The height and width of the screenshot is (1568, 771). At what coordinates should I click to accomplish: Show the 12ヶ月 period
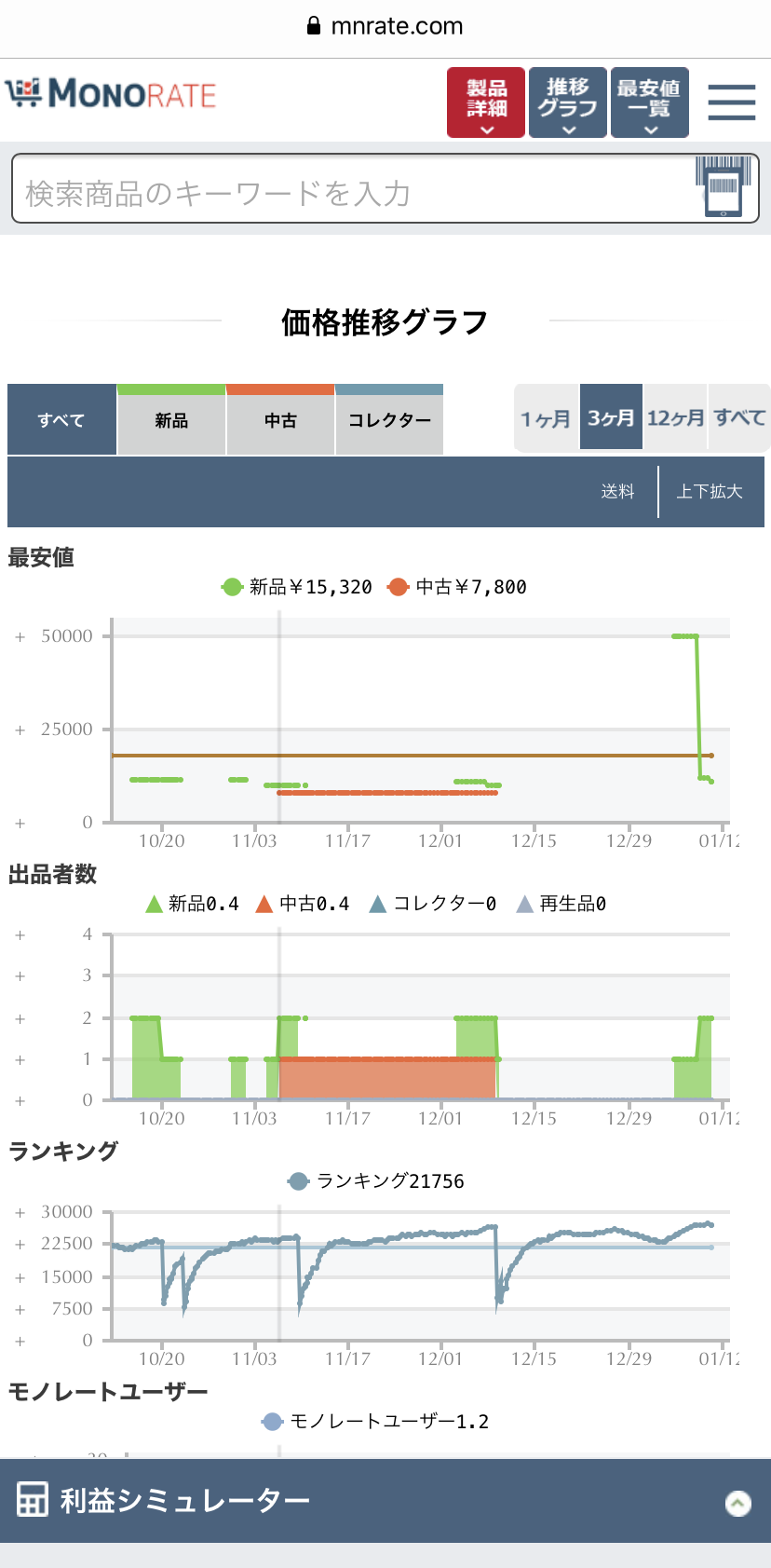coord(675,417)
